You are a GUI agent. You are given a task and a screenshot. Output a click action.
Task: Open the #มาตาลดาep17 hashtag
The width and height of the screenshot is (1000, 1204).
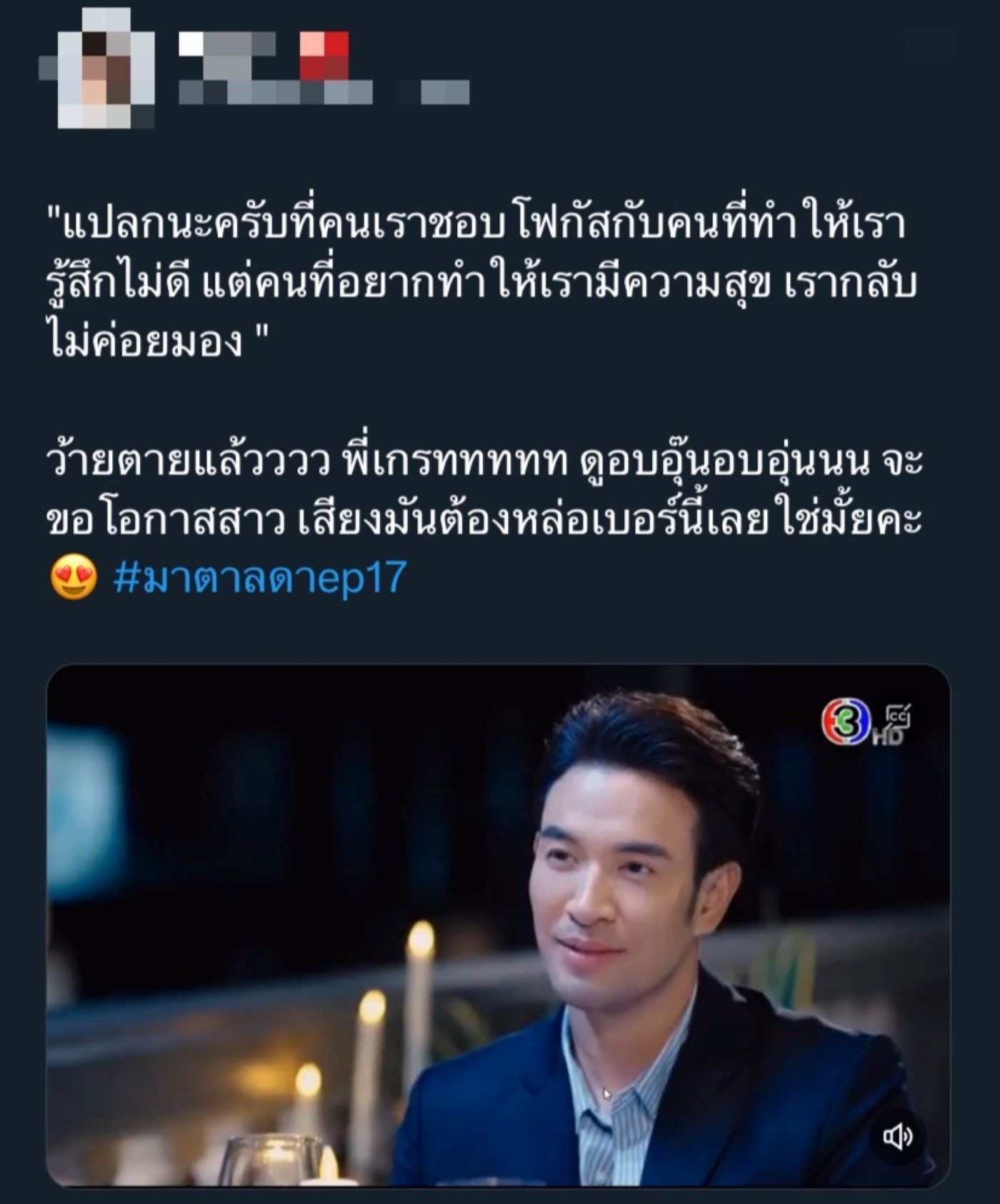(x=260, y=578)
